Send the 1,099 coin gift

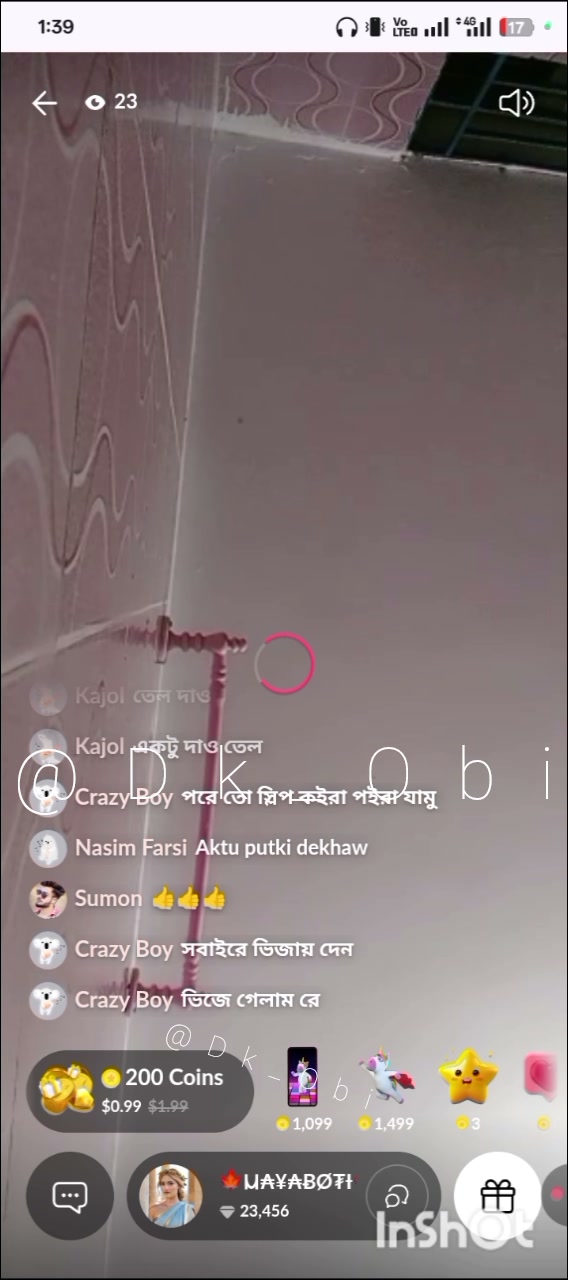click(303, 1089)
